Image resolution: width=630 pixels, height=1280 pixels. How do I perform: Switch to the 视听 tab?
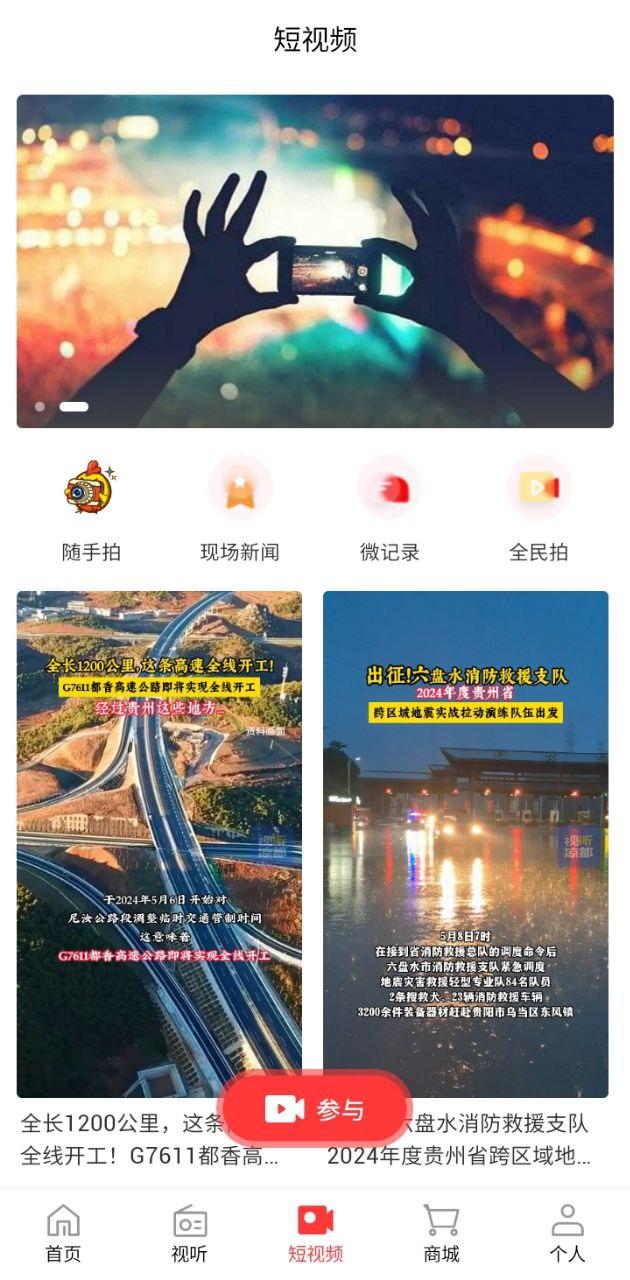click(189, 1234)
